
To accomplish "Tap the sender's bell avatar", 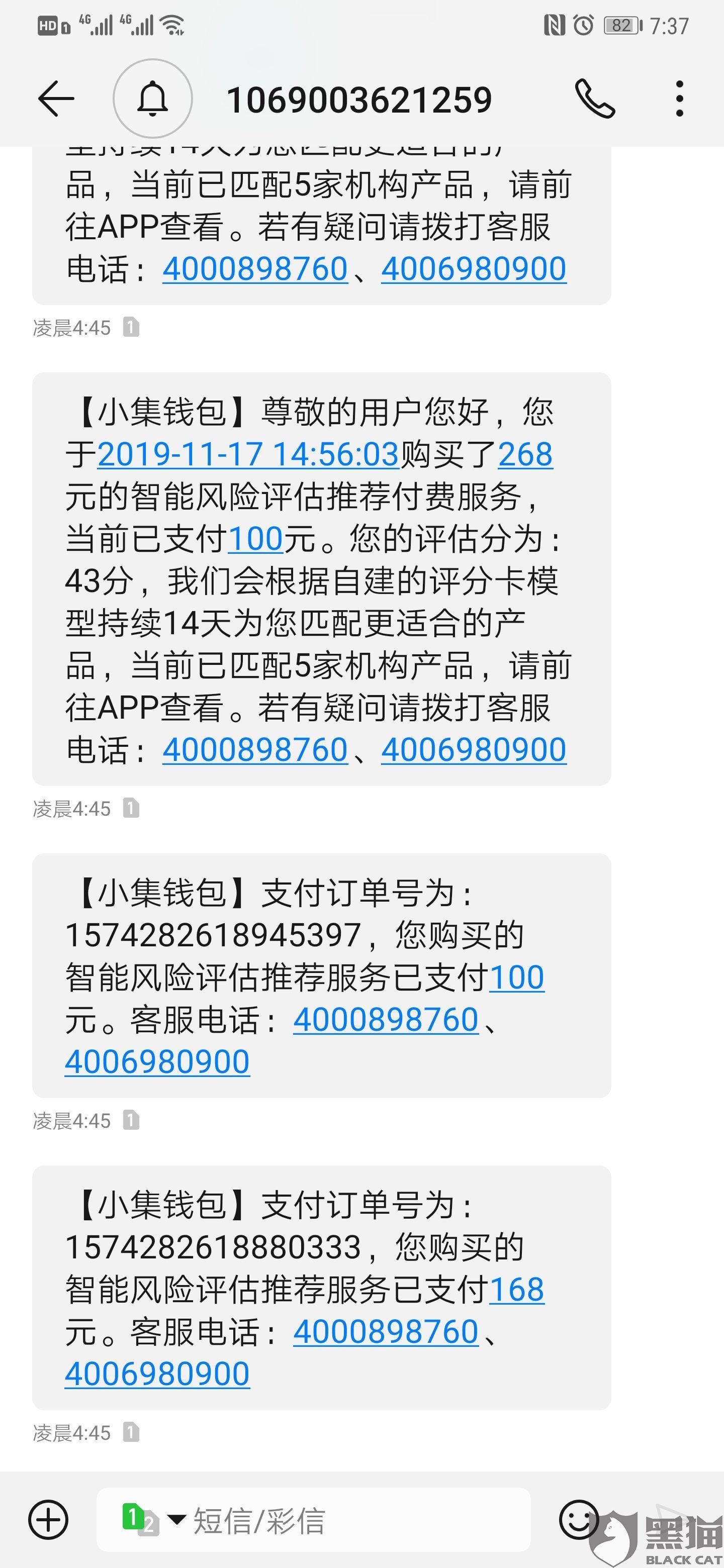I will pyautogui.click(x=153, y=99).
